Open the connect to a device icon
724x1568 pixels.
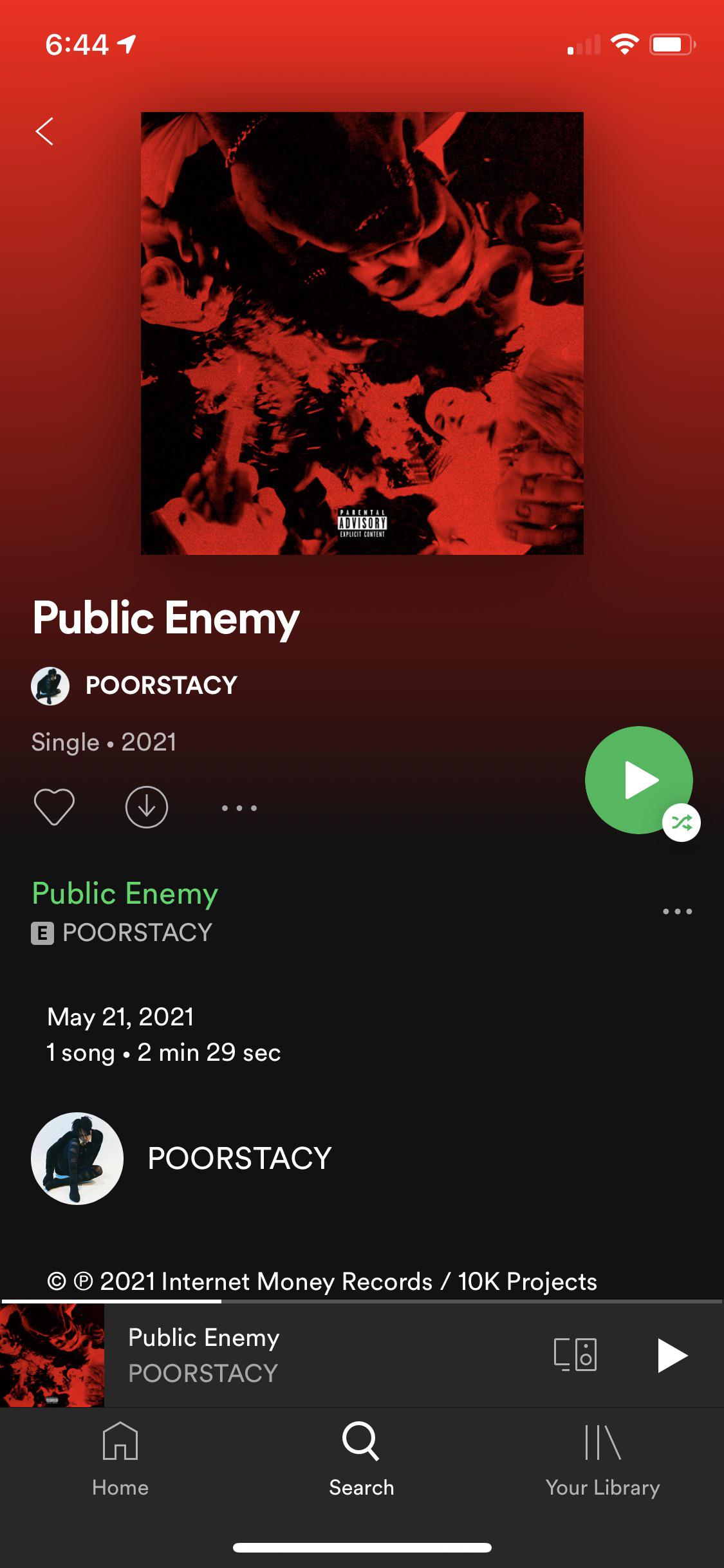[x=575, y=1355]
